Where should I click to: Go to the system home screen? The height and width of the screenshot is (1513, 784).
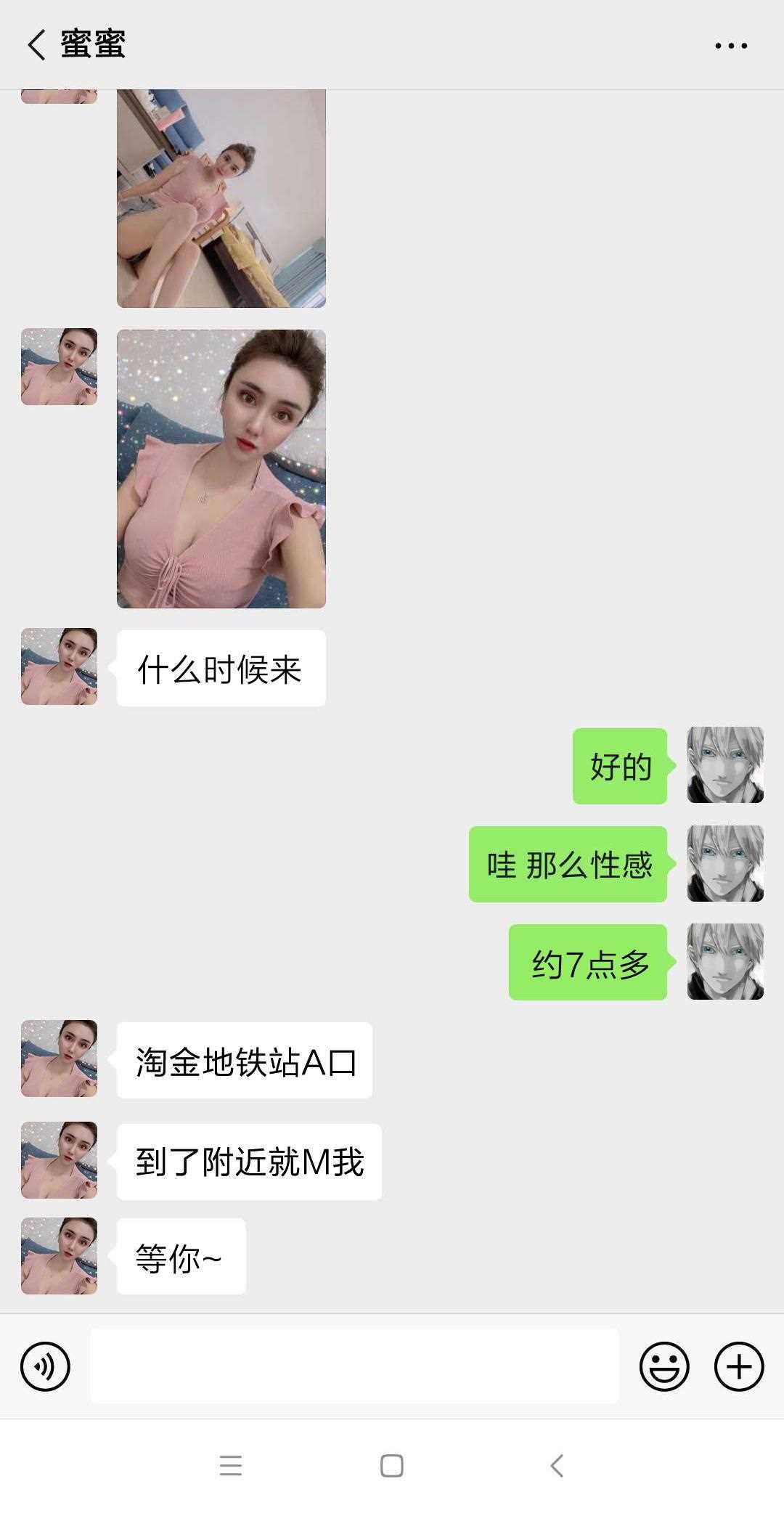391,1466
